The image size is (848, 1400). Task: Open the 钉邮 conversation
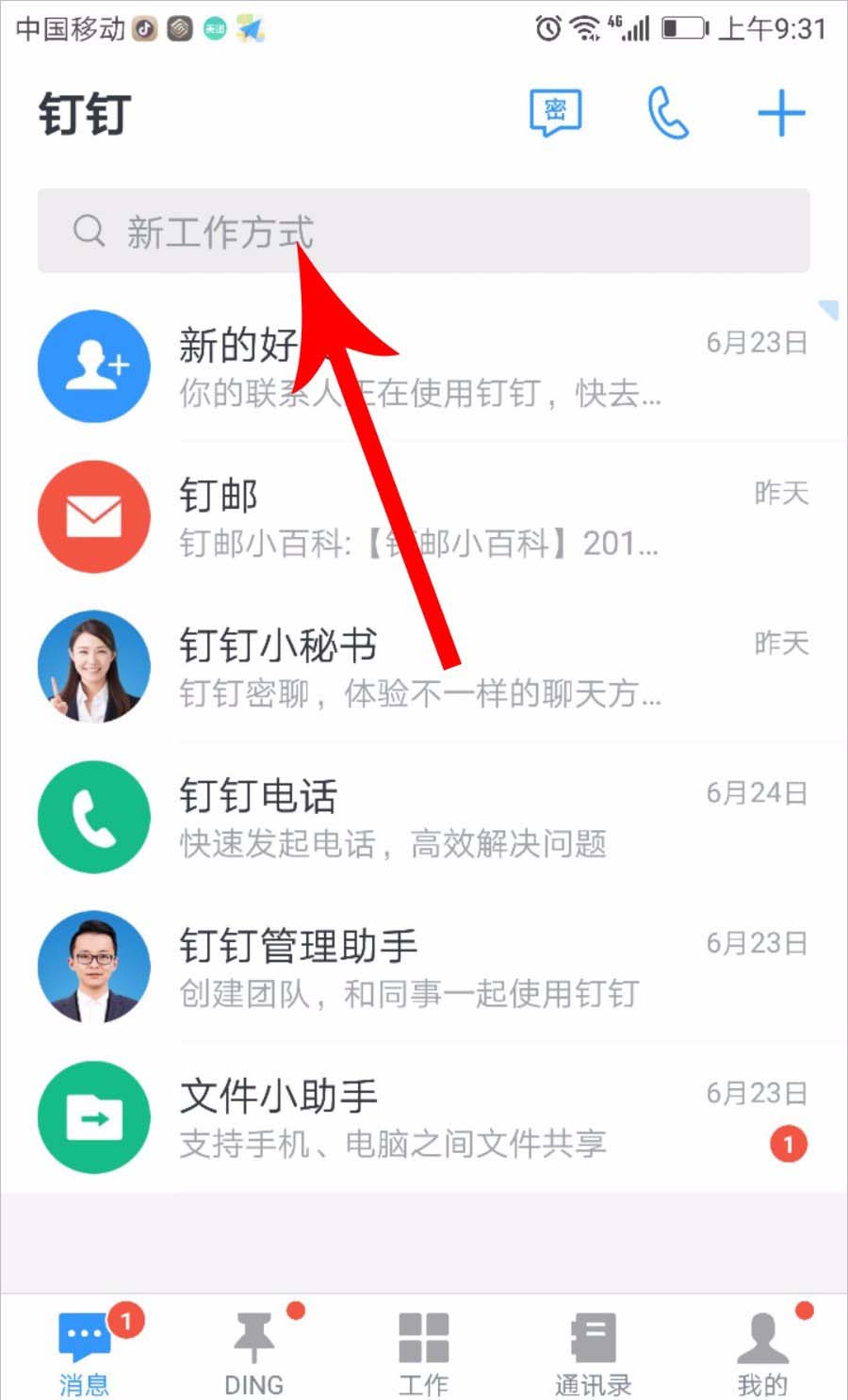coord(423,517)
